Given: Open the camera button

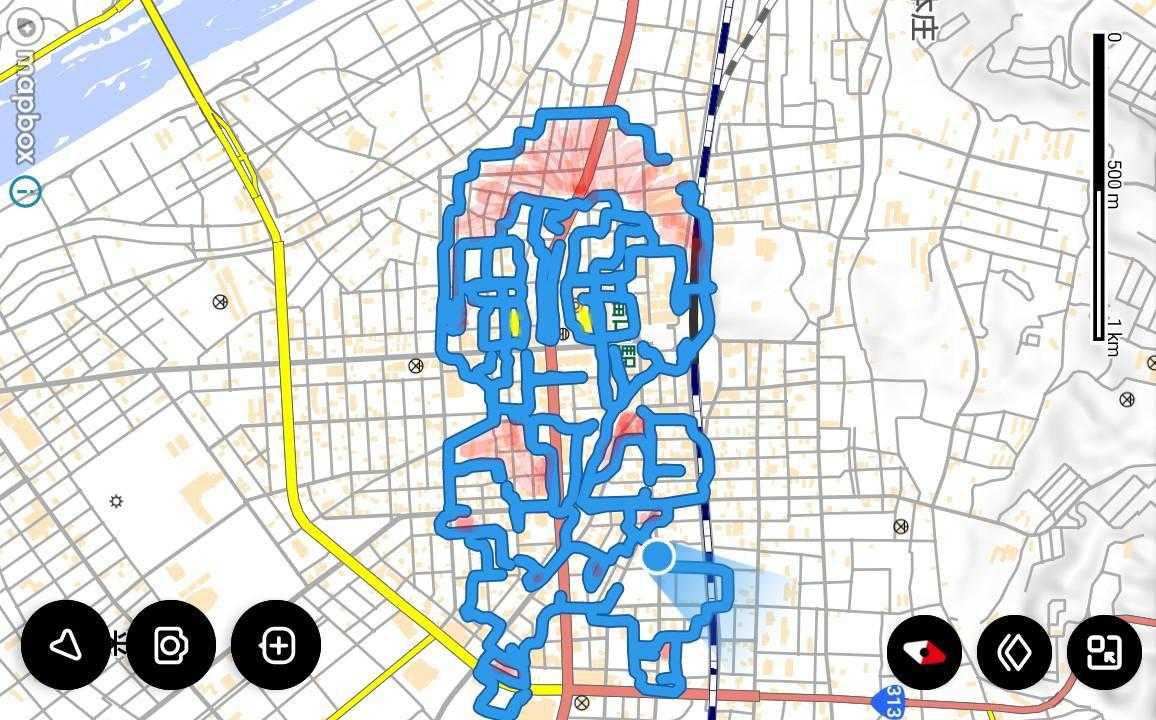Looking at the screenshot, I should [171, 645].
